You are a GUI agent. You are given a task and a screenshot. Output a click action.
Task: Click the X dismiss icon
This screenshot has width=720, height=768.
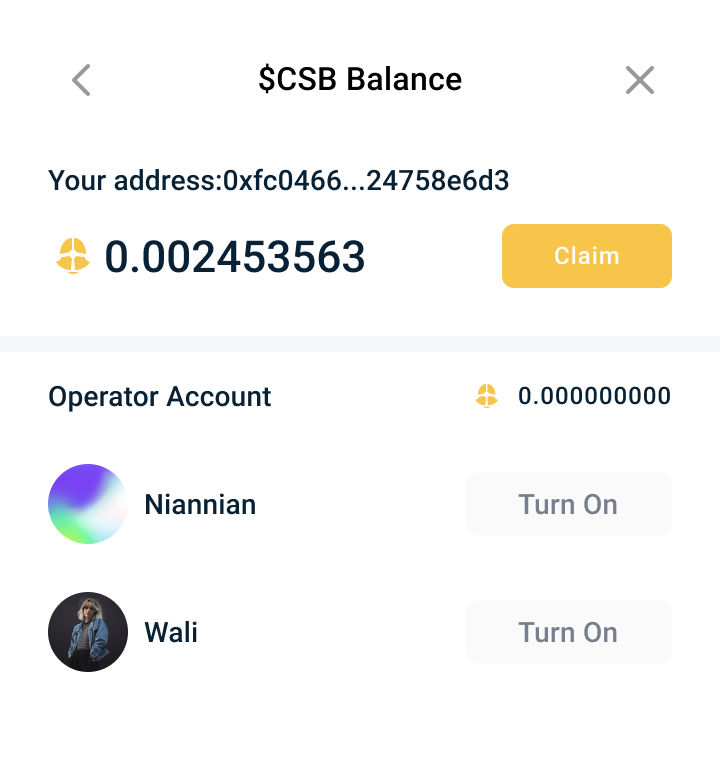[639, 79]
